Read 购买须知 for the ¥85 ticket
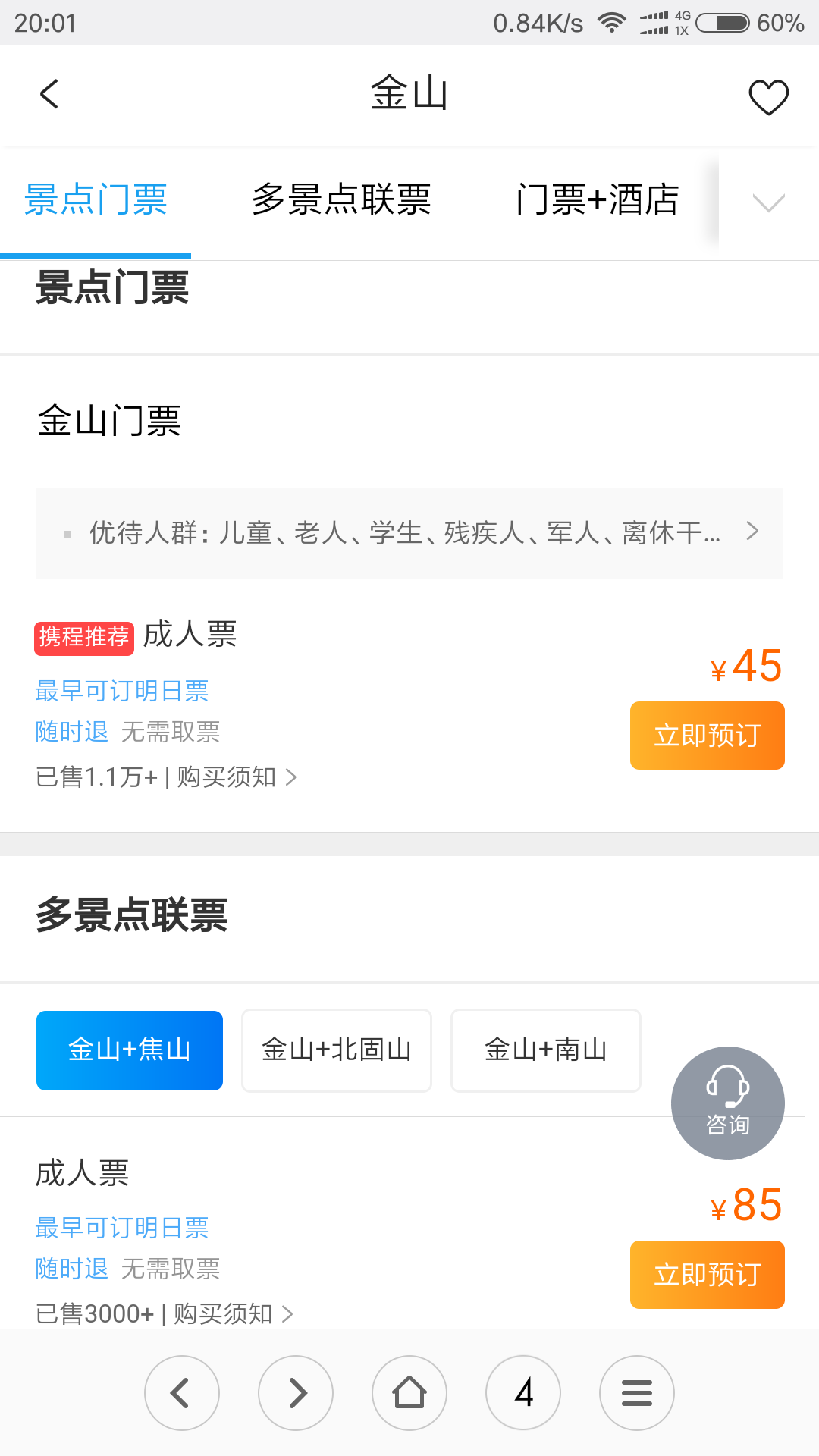 click(231, 1313)
